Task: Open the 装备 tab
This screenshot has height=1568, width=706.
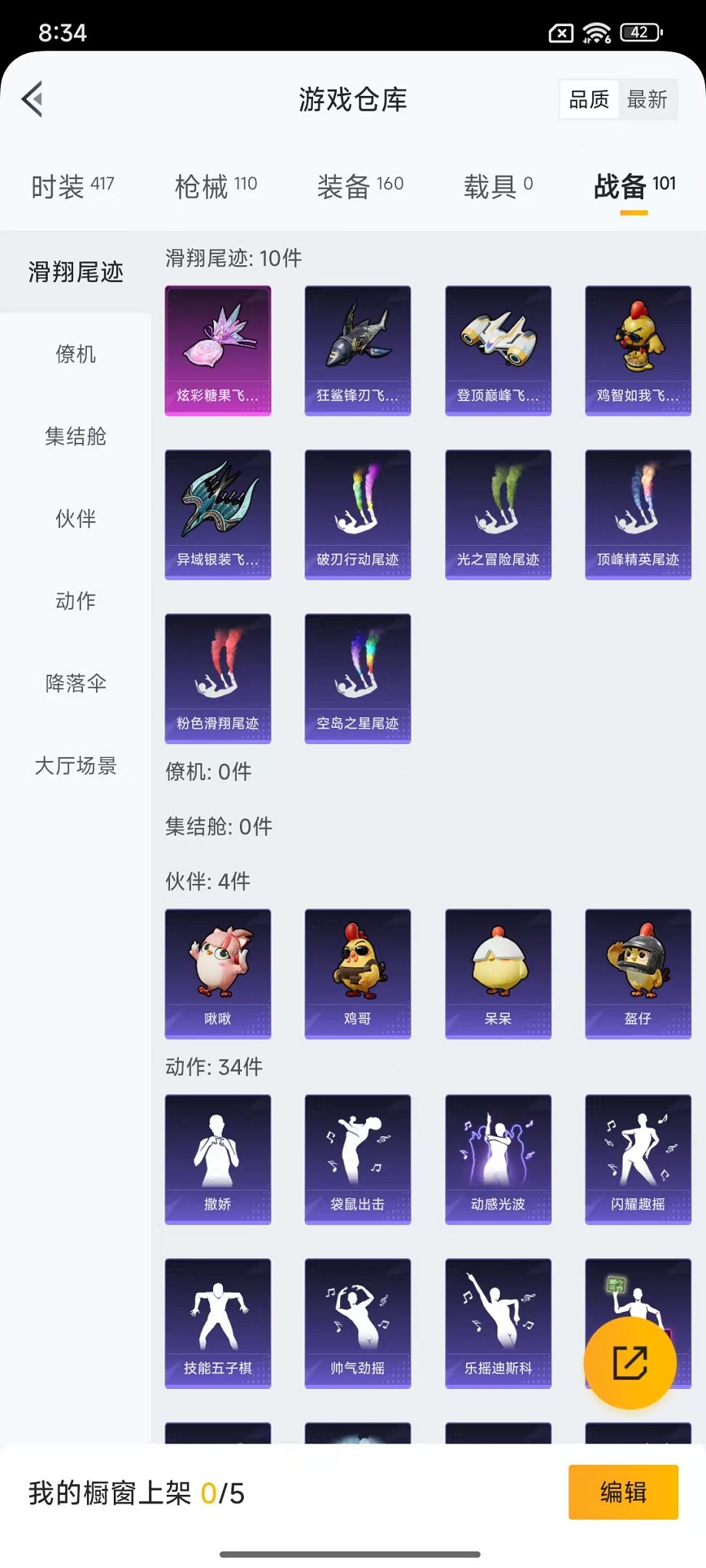Action: (x=360, y=186)
